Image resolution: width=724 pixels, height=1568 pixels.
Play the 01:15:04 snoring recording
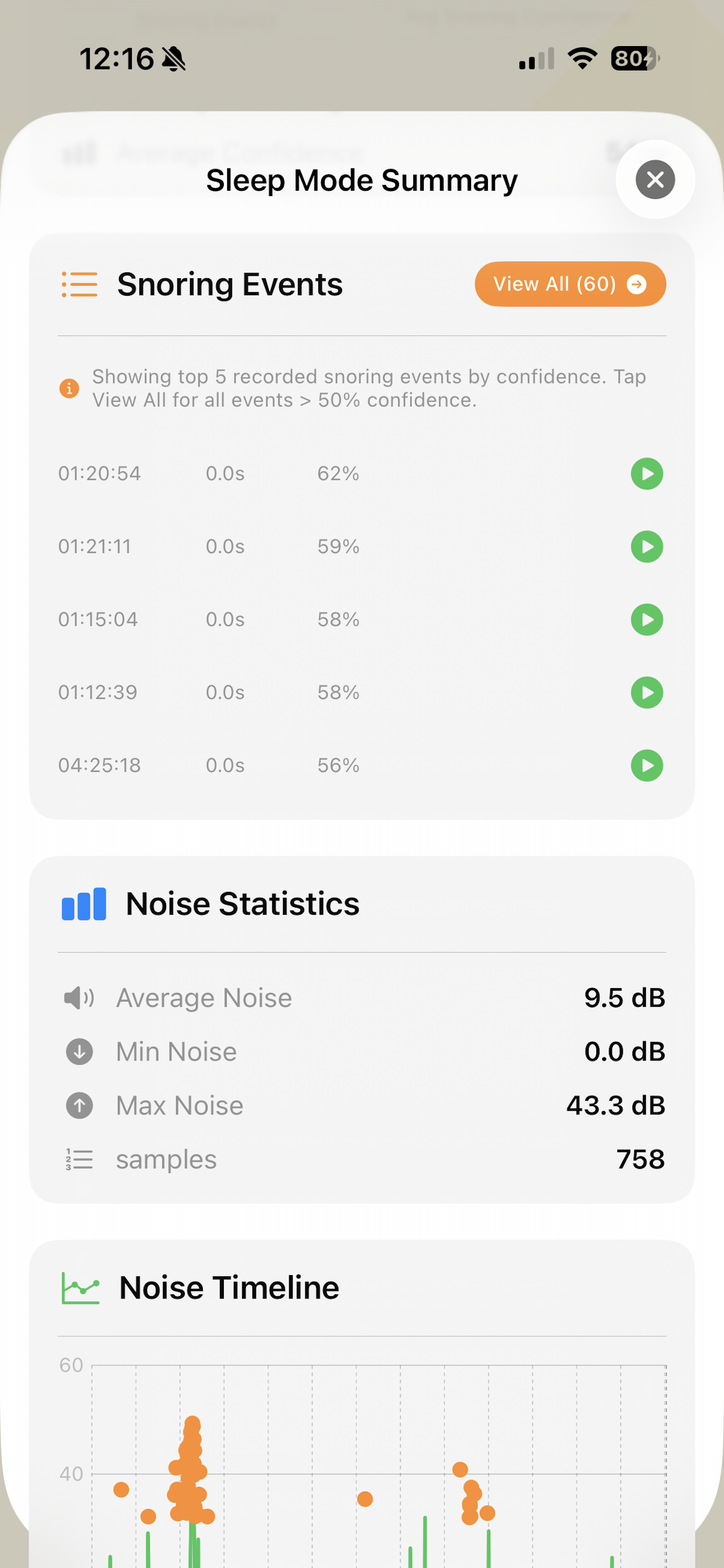pos(646,619)
